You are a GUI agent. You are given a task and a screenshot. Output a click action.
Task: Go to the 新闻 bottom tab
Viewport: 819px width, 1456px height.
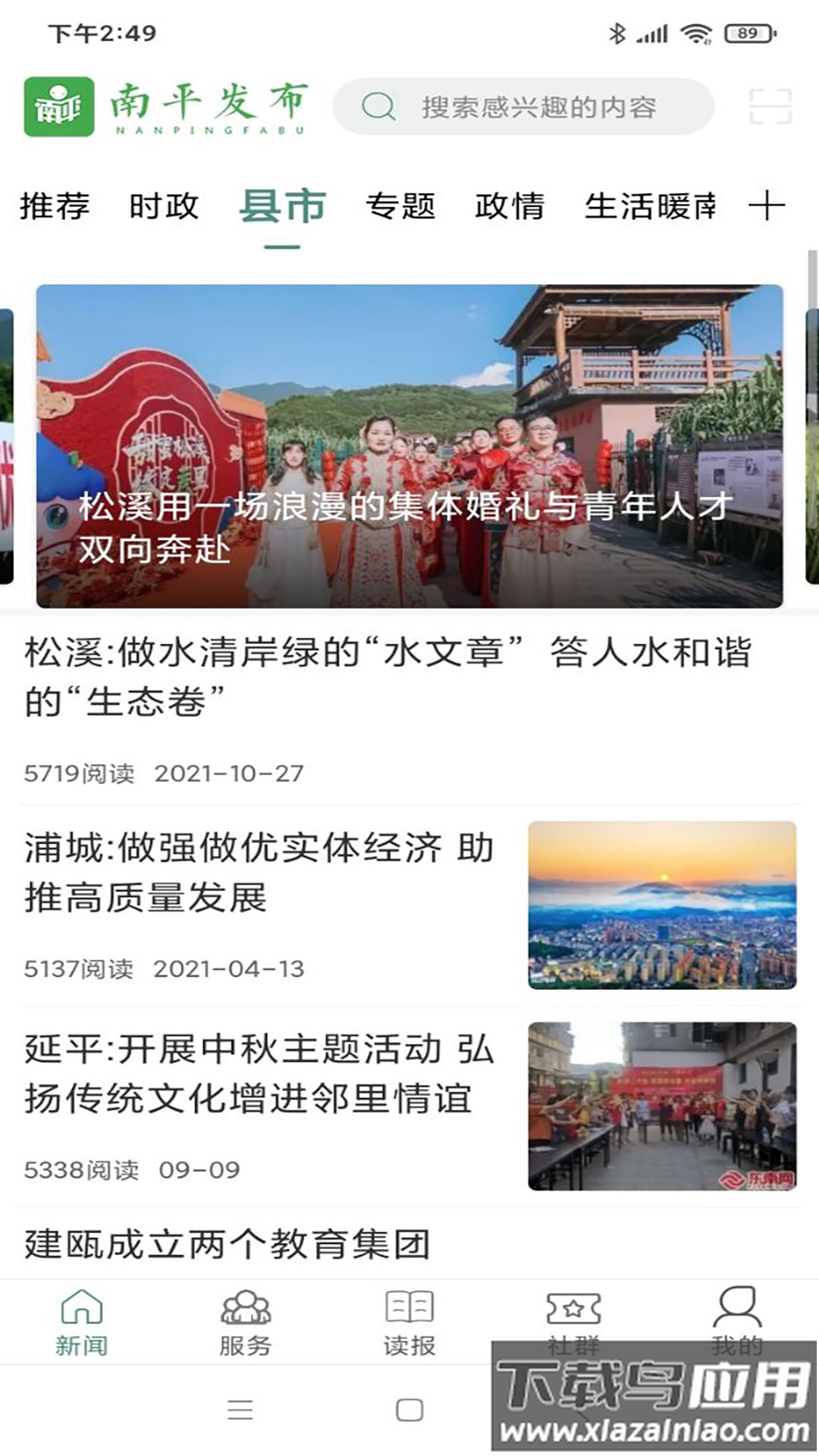pyautogui.click(x=81, y=1323)
